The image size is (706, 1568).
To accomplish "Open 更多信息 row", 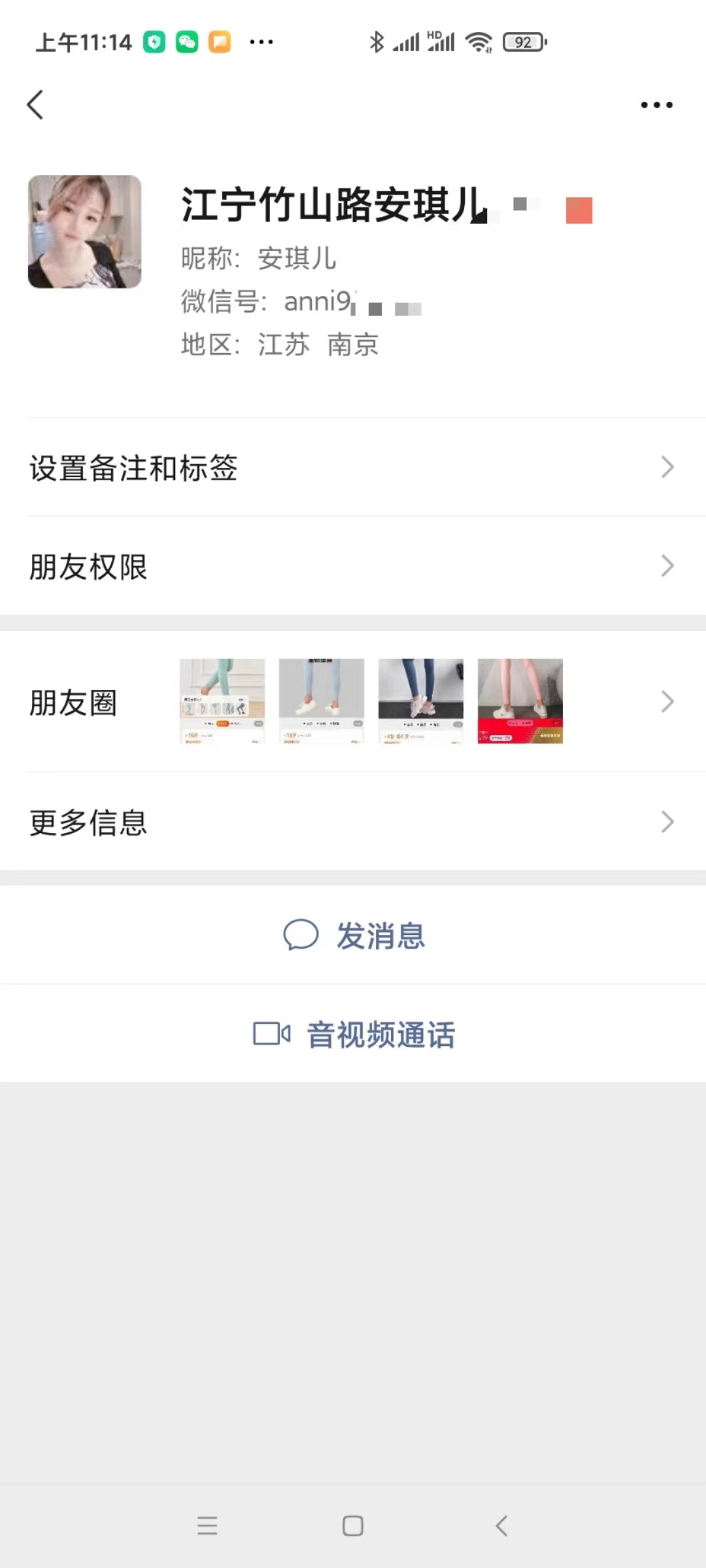I will tap(353, 822).
